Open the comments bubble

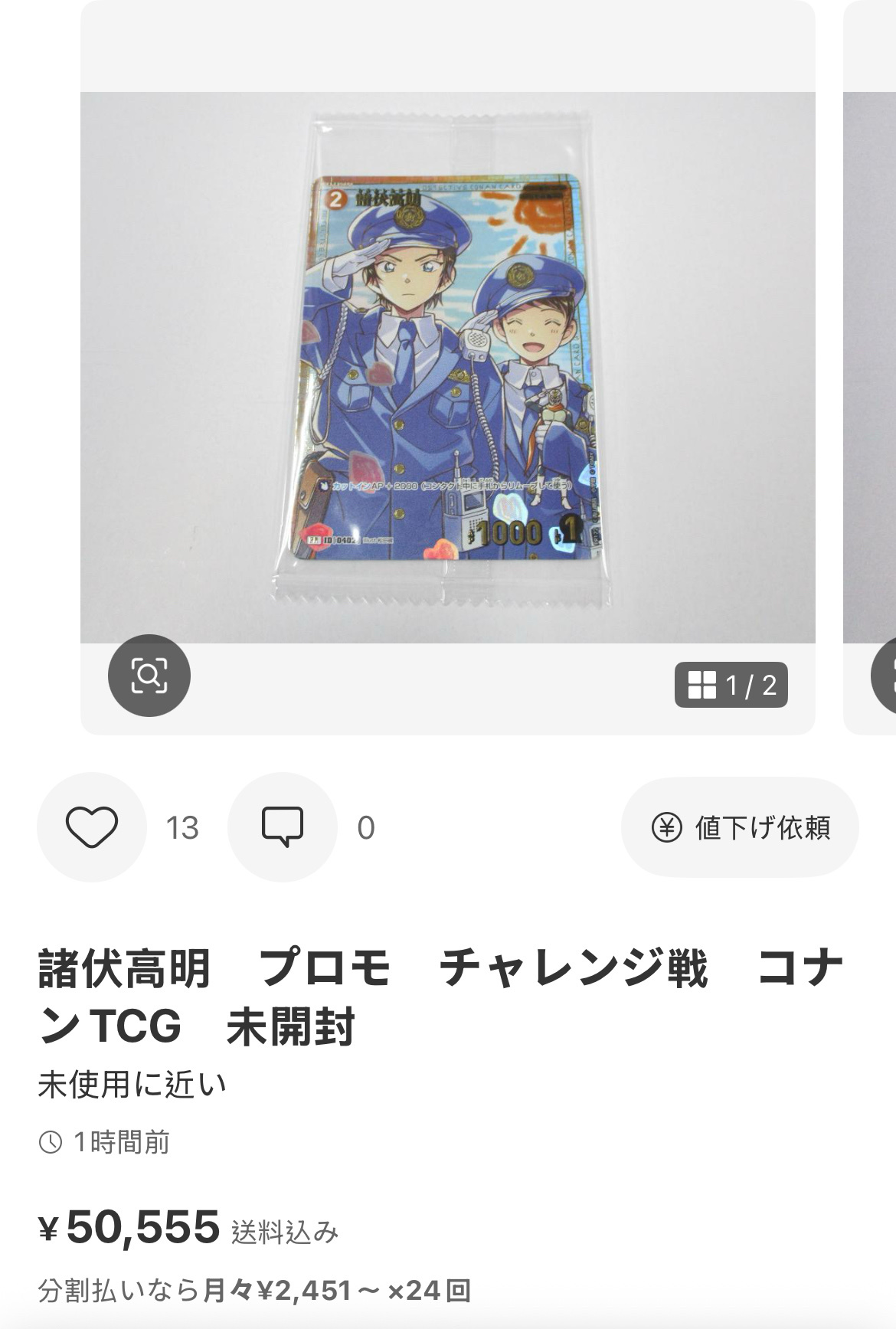283,827
